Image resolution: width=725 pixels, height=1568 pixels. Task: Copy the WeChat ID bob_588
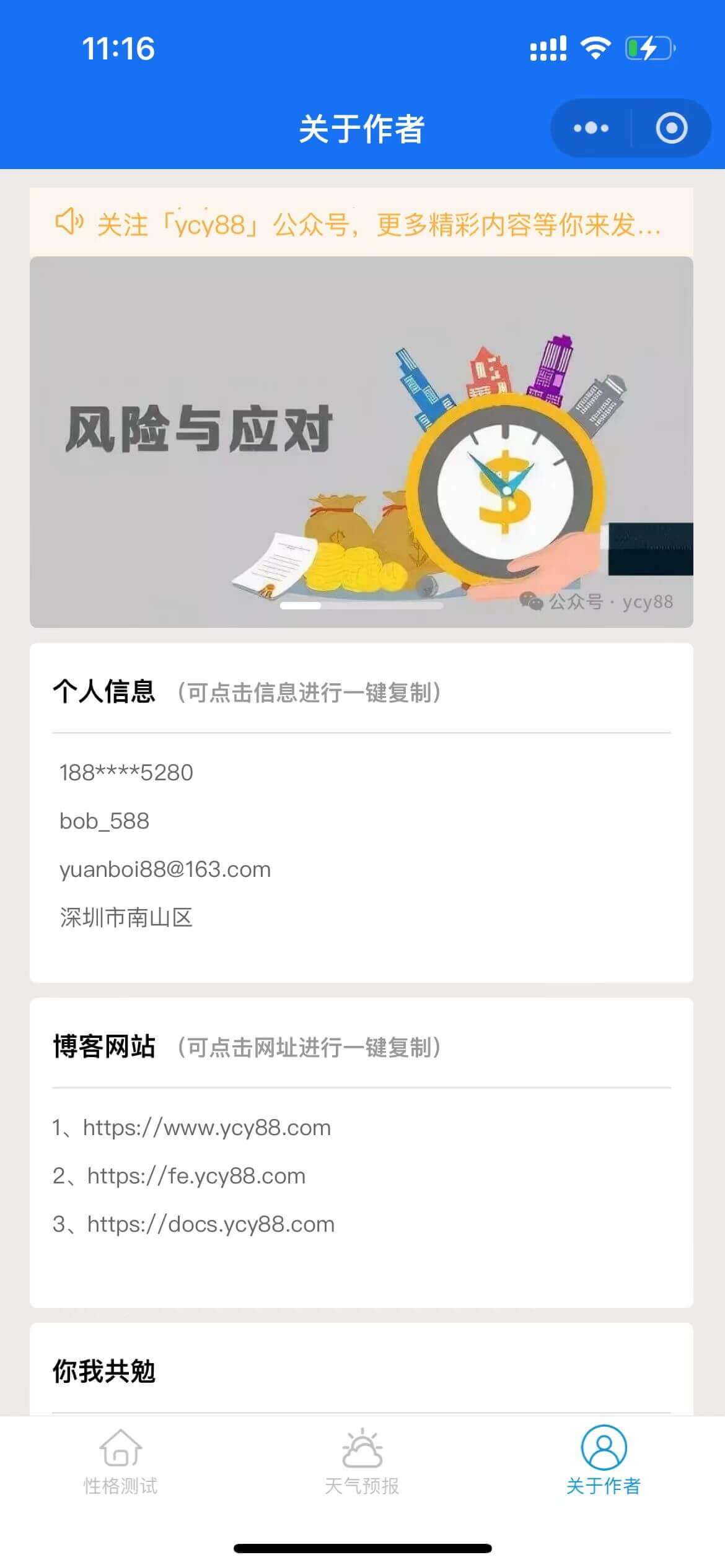[104, 821]
